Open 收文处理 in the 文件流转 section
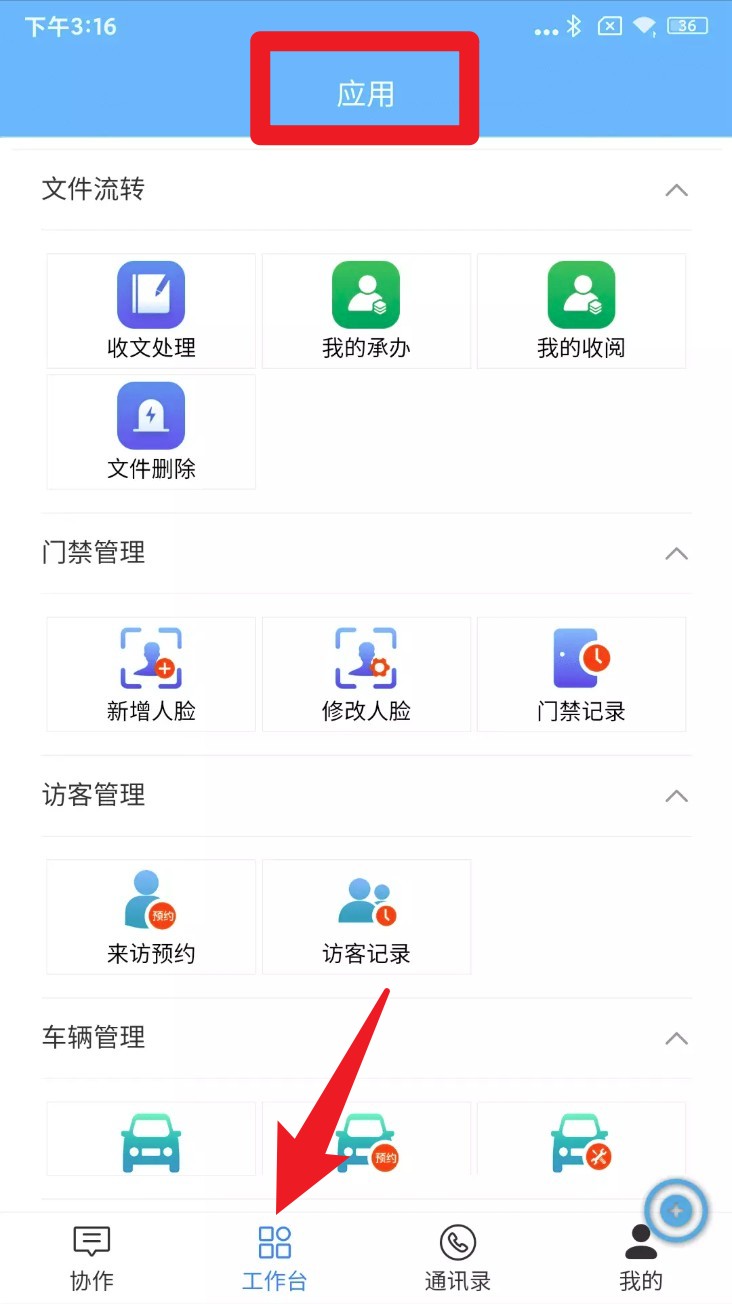Screen dimensions: 732x1304 pyautogui.click(x=151, y=310)
